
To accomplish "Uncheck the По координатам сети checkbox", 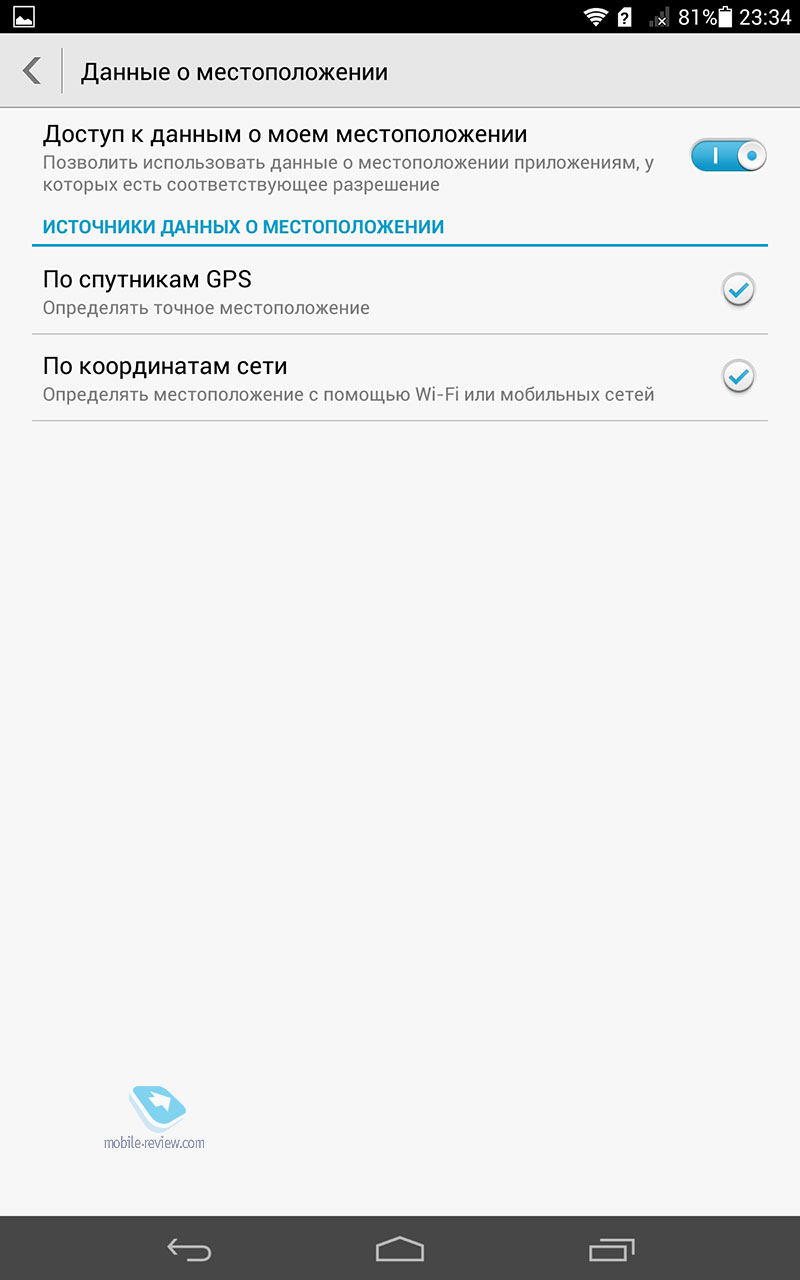I will 738,377.
